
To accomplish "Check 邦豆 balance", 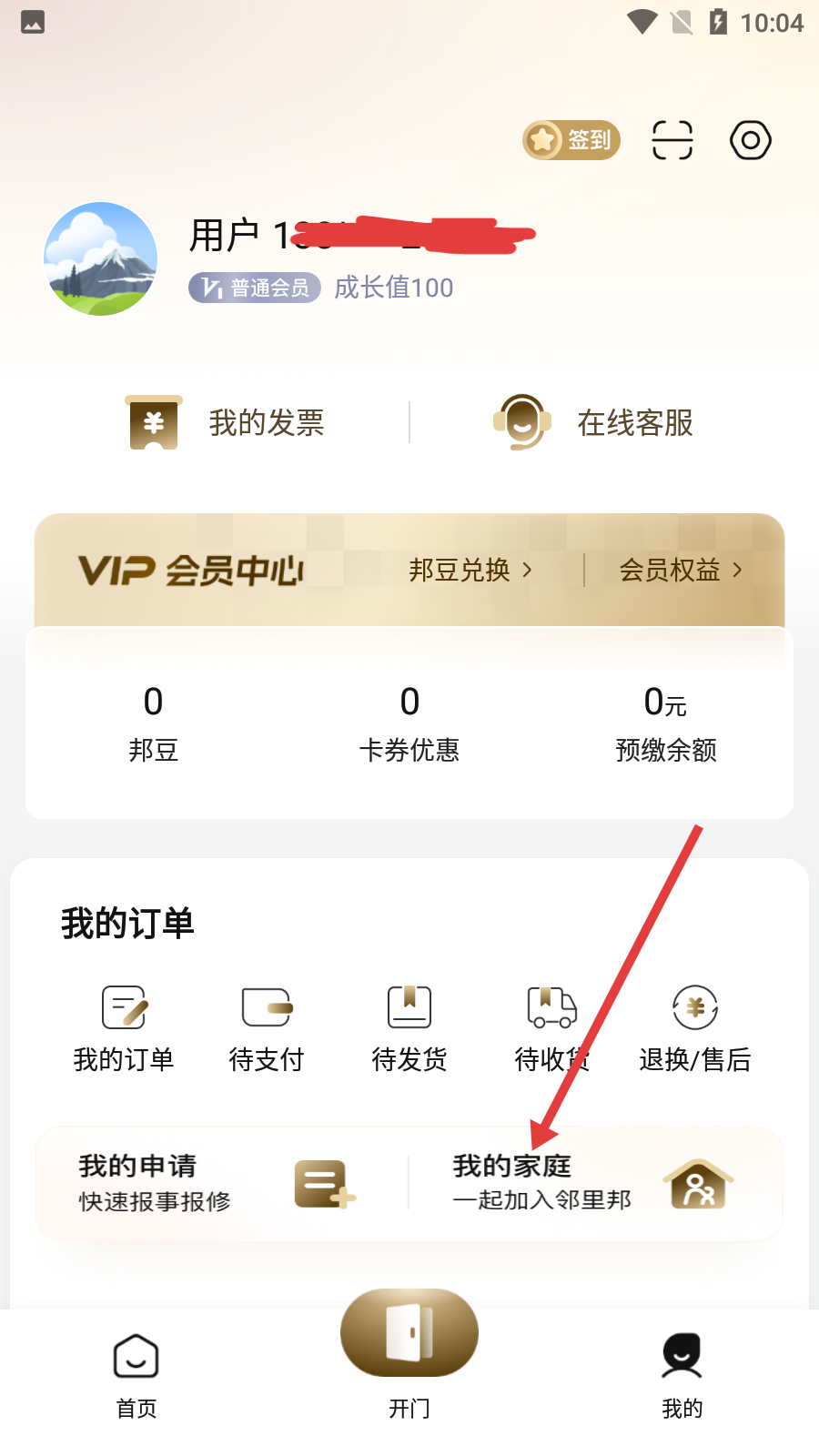I will tap(153, 723).
